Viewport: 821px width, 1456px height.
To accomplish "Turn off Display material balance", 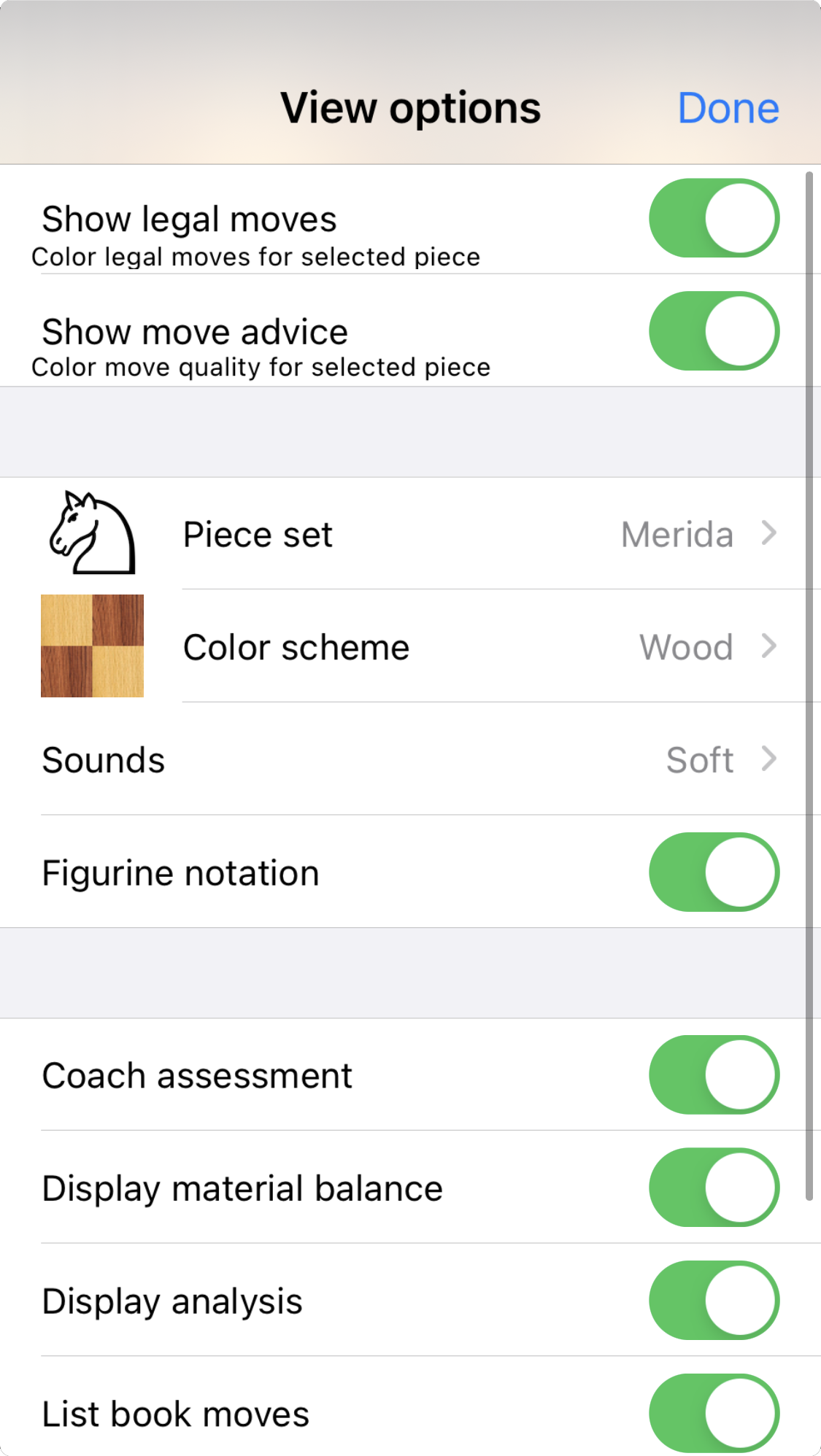I will tap(714, 1188).
